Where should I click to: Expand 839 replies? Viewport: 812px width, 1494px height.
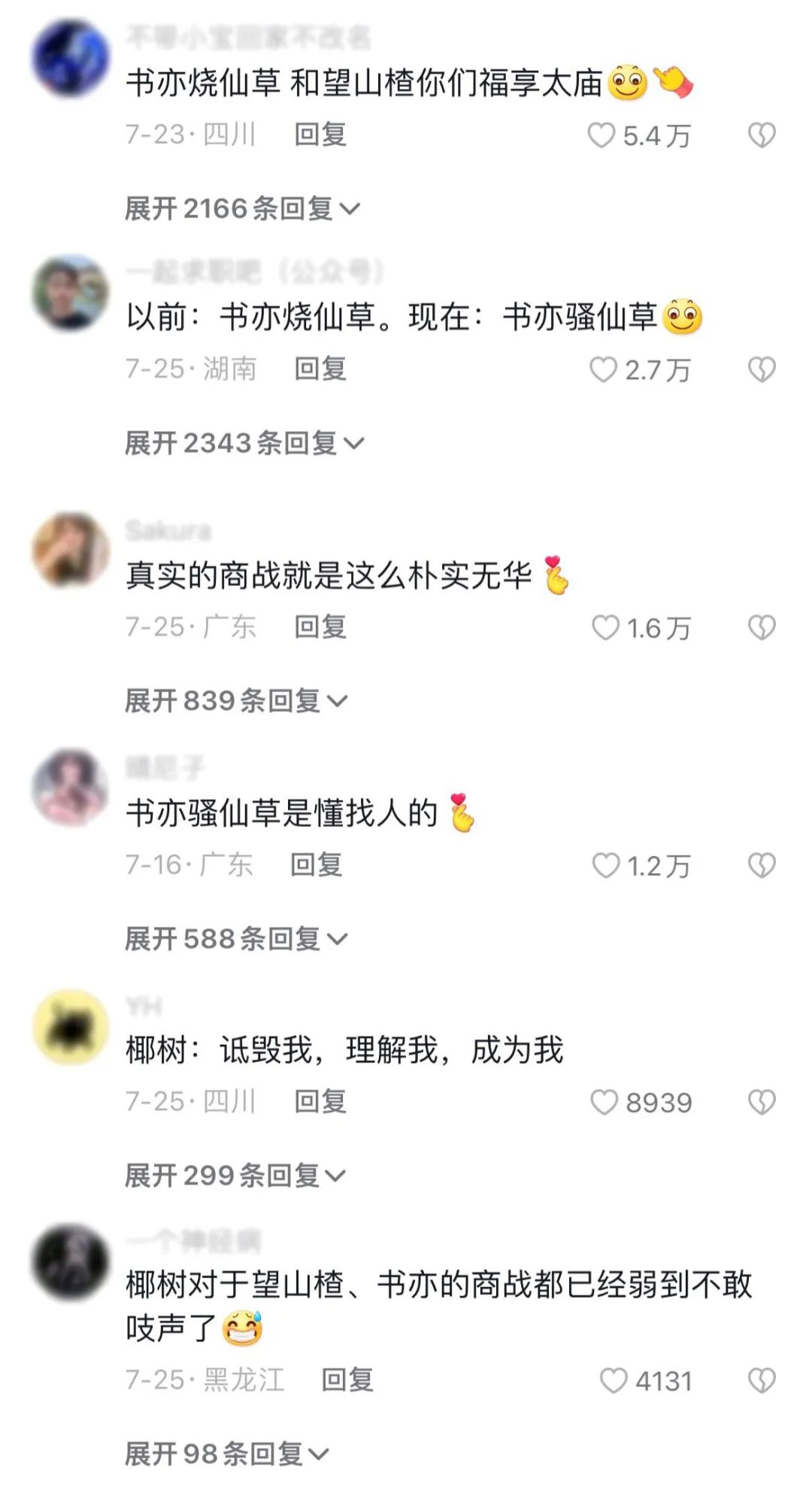(x=235, y=701)
